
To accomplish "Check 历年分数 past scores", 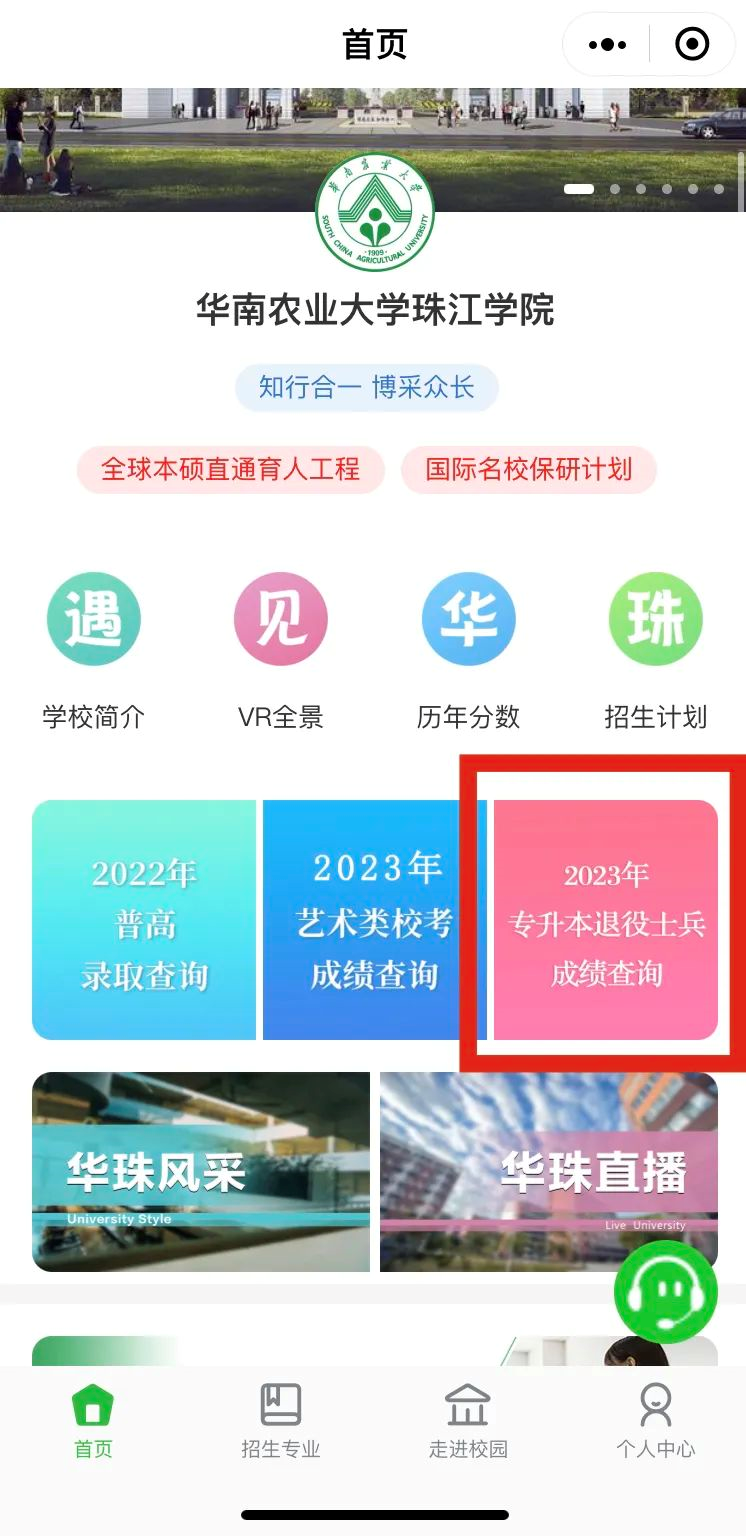I will (x=468, y=650).
